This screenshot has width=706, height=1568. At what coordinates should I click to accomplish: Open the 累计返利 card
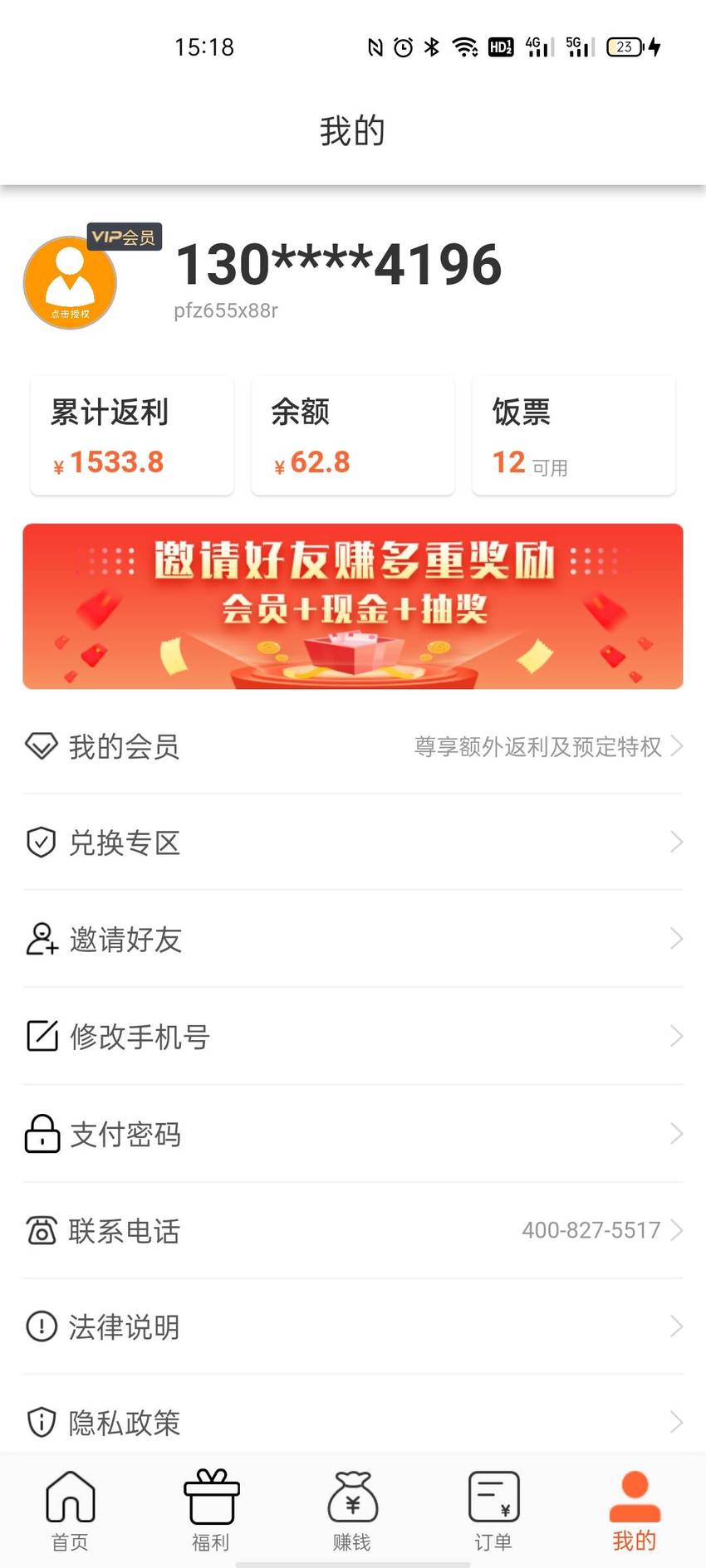[x=132, y=436]
